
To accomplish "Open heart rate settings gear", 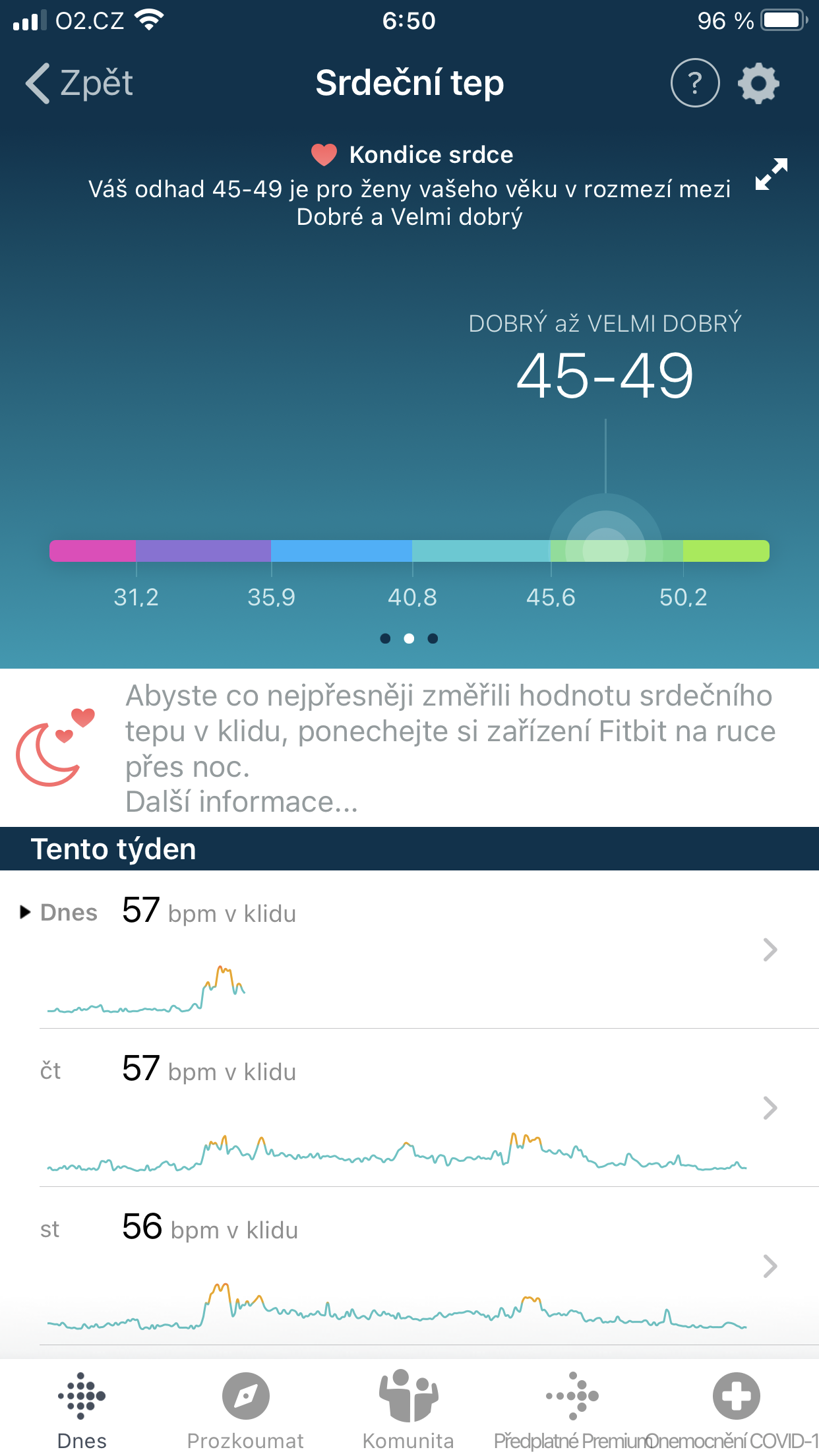I will click(758, 83).
